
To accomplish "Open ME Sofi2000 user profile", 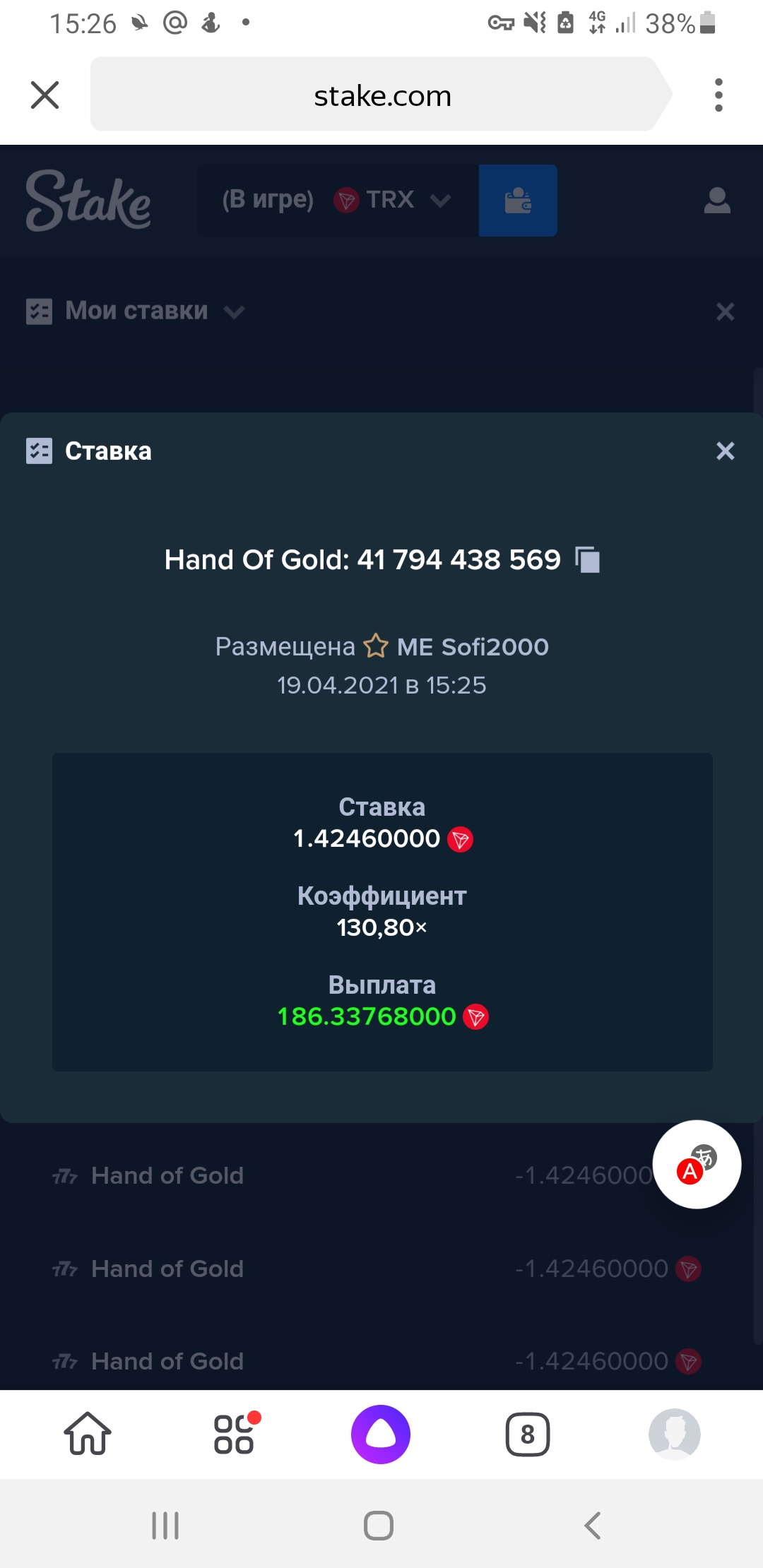I will [x=473, y=646].
